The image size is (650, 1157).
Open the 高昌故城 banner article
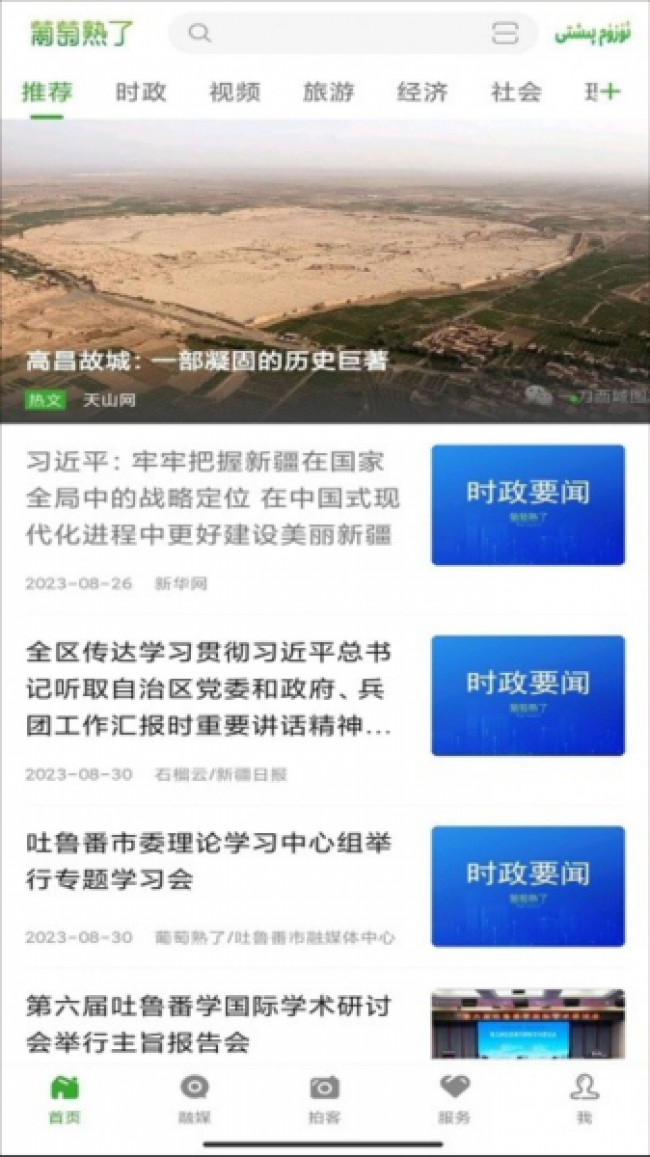[324, 272]
